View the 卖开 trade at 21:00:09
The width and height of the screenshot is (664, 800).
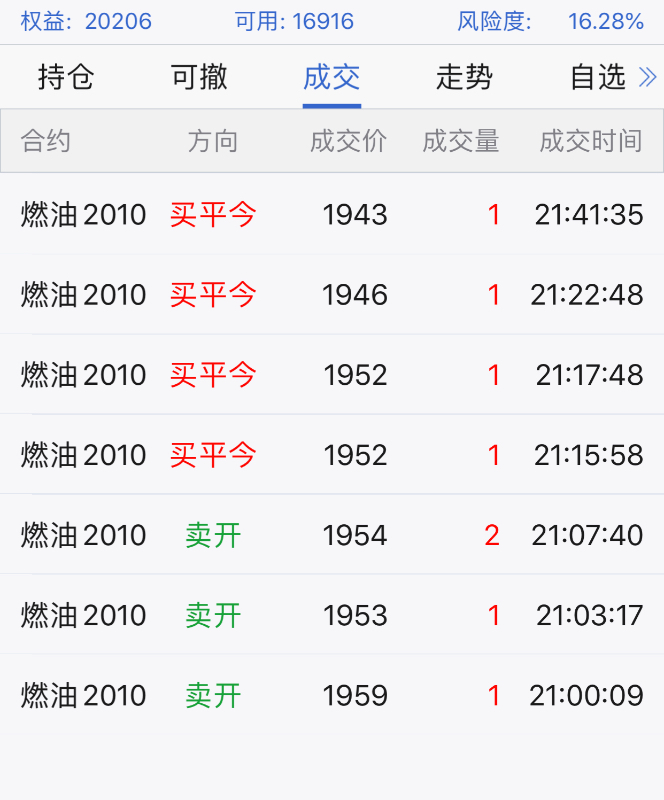(332, 694)
